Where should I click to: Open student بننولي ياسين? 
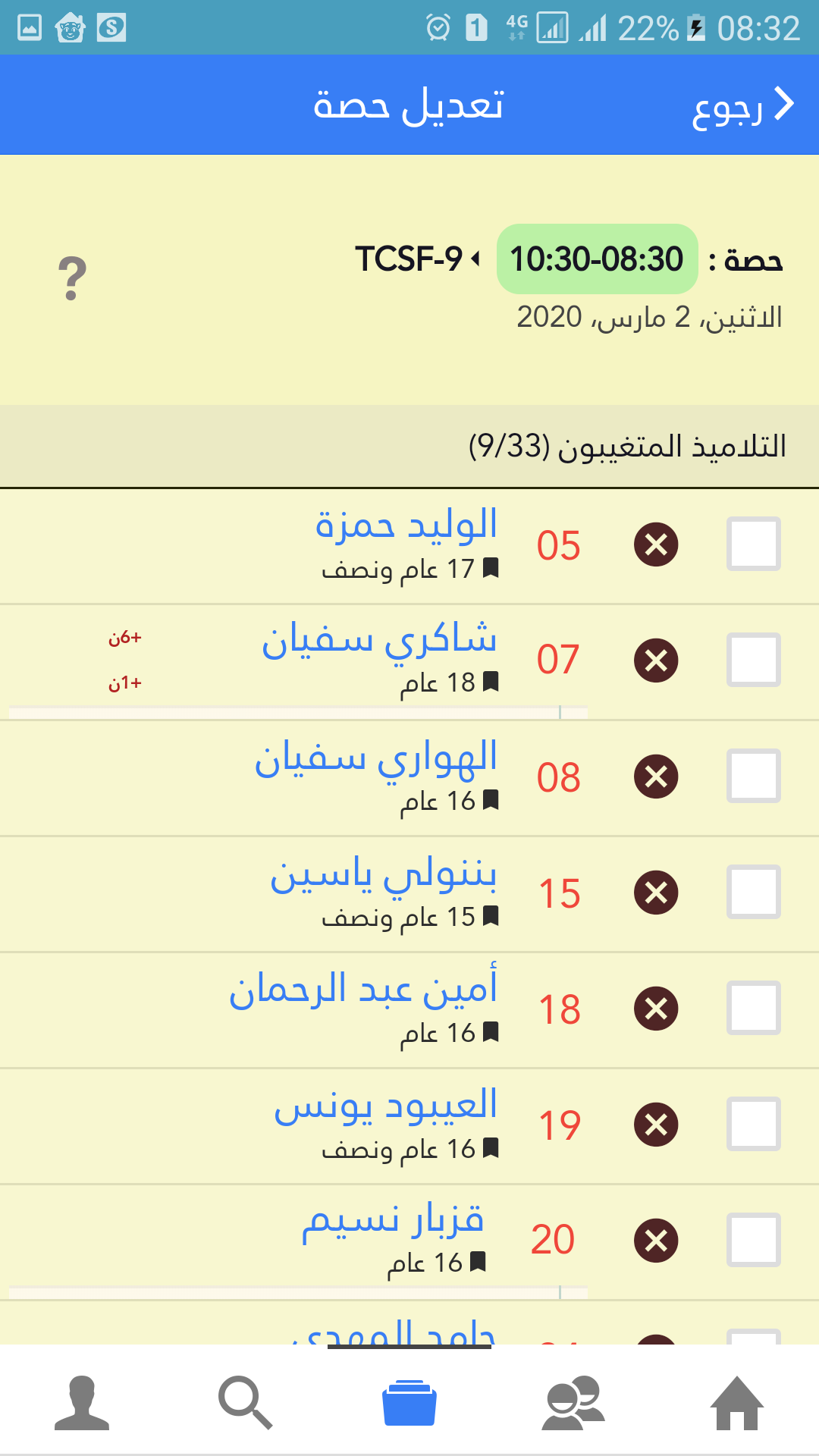click(x=384, y=874)
